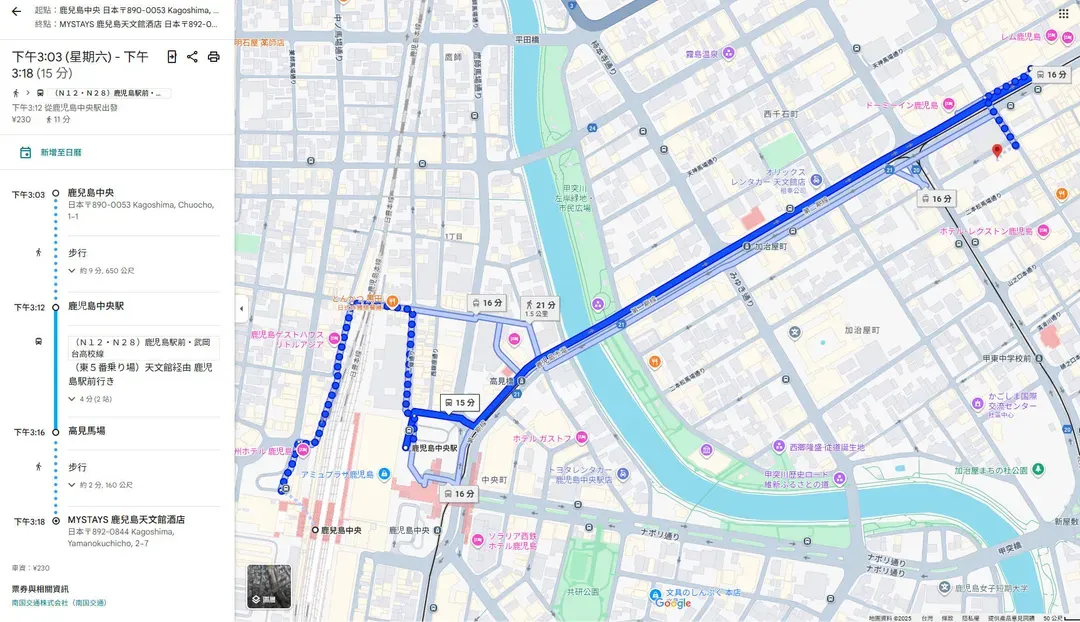Send directions to your phone
This screenshot has width=1080, height=622.
[x=171, y=57]
